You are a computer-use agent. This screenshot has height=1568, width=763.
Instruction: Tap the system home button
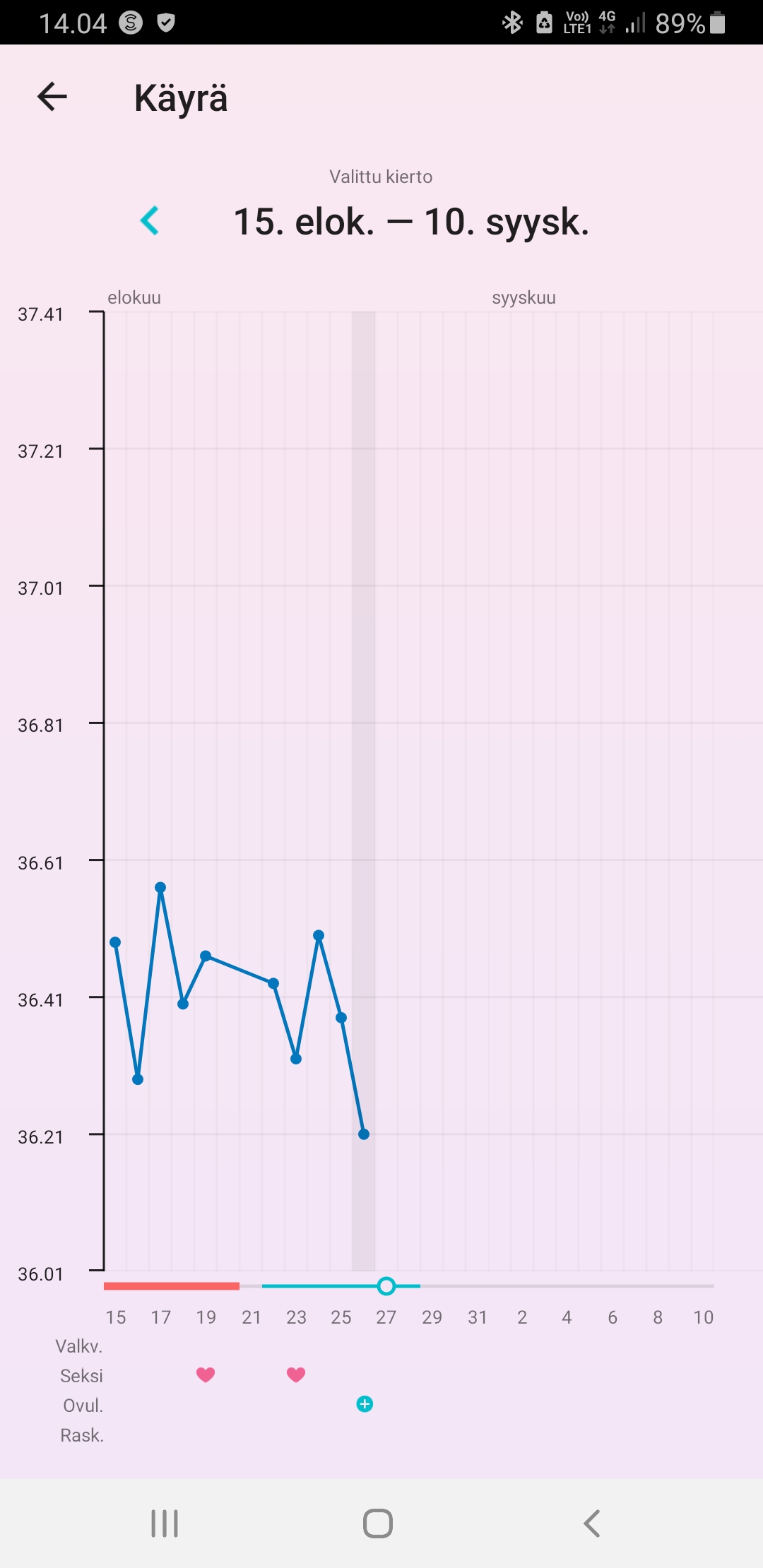coord(378,1524)
